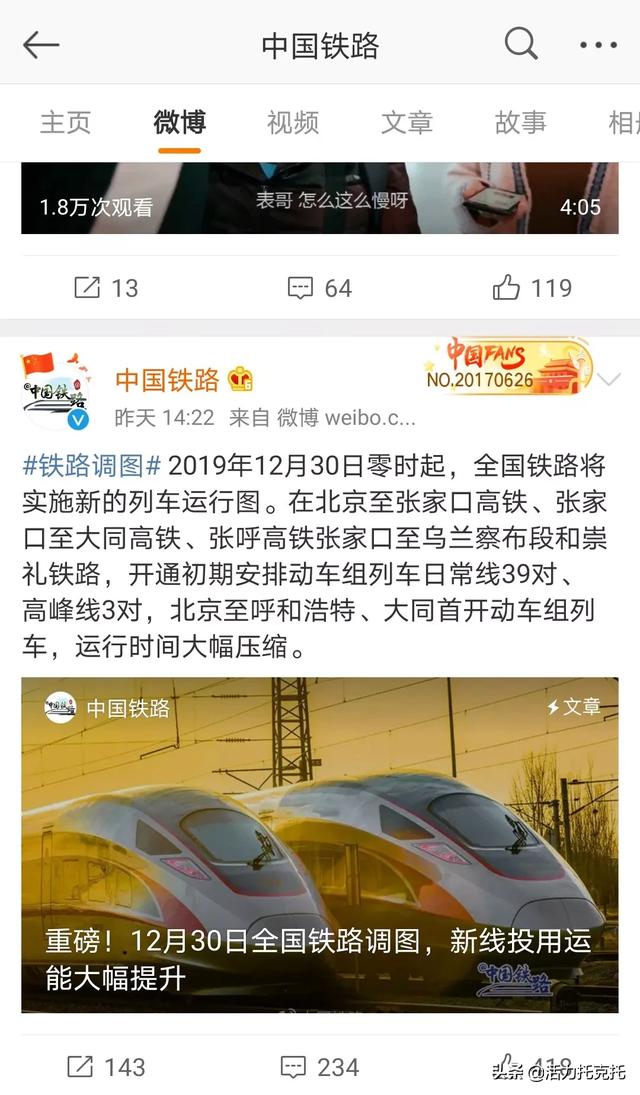Go back using the top-left arrow
Screen dimensions: 640x1095
point(41,45)
